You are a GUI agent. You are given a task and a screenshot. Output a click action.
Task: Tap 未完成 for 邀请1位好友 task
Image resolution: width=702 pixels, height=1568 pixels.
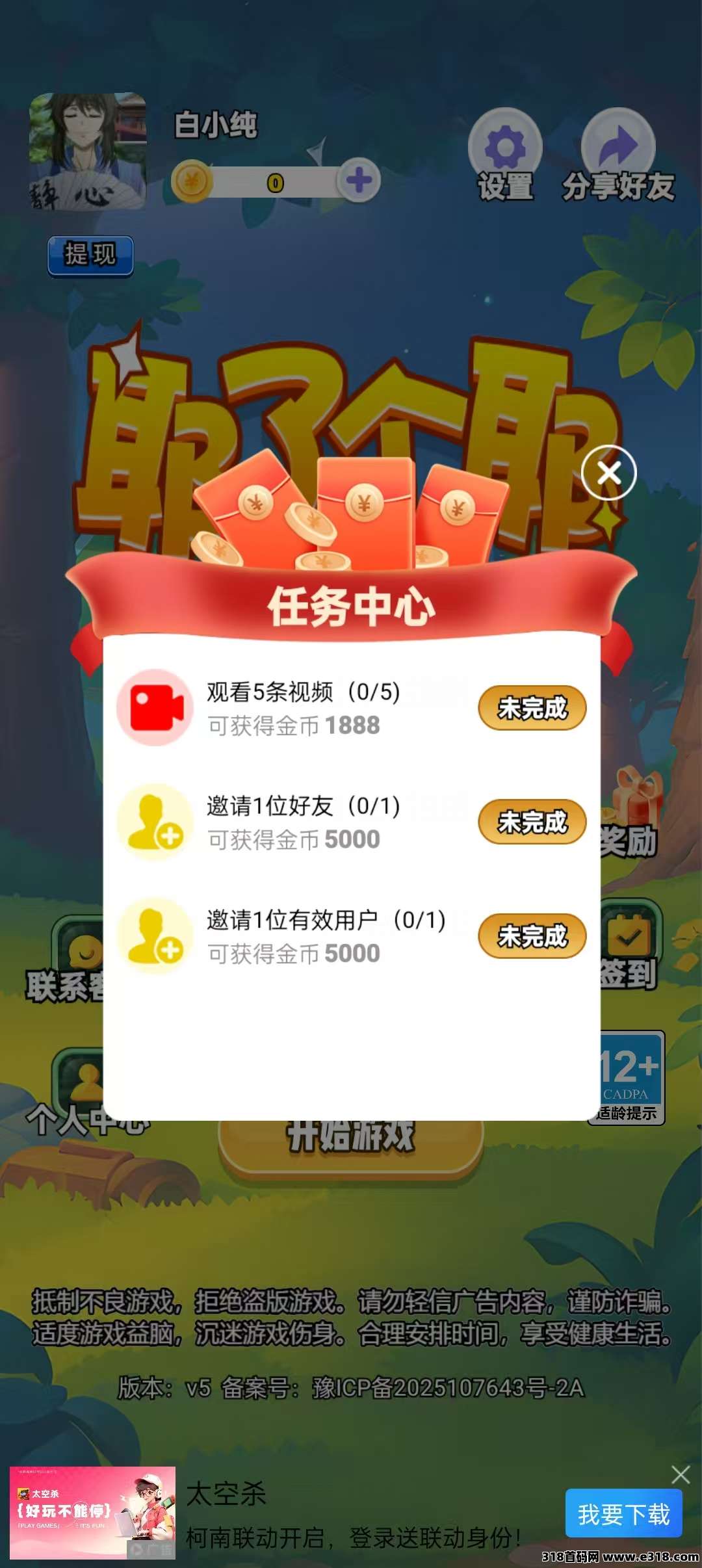[x=532, y=822]
